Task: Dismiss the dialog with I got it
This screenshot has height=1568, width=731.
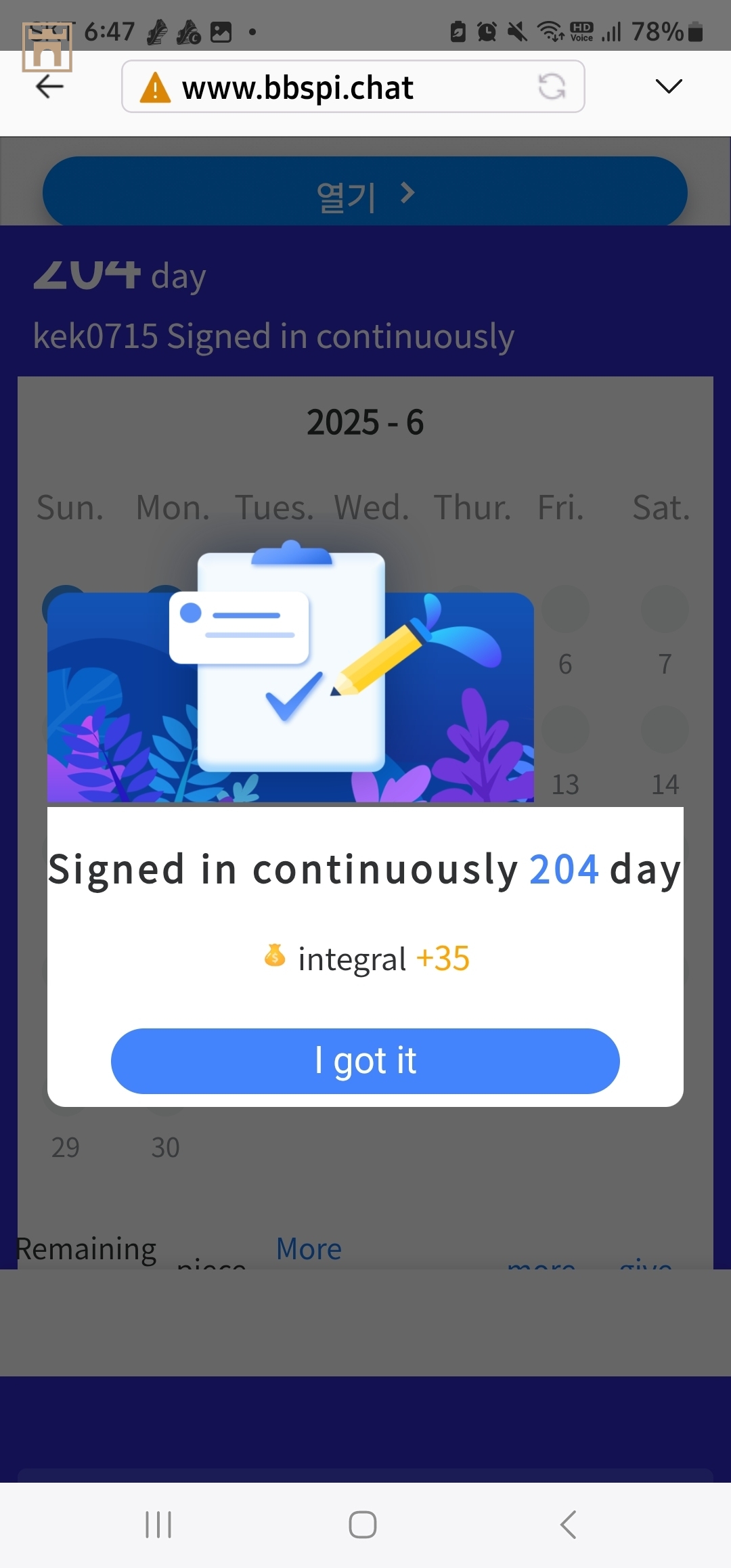Action: click(365, 1060)
